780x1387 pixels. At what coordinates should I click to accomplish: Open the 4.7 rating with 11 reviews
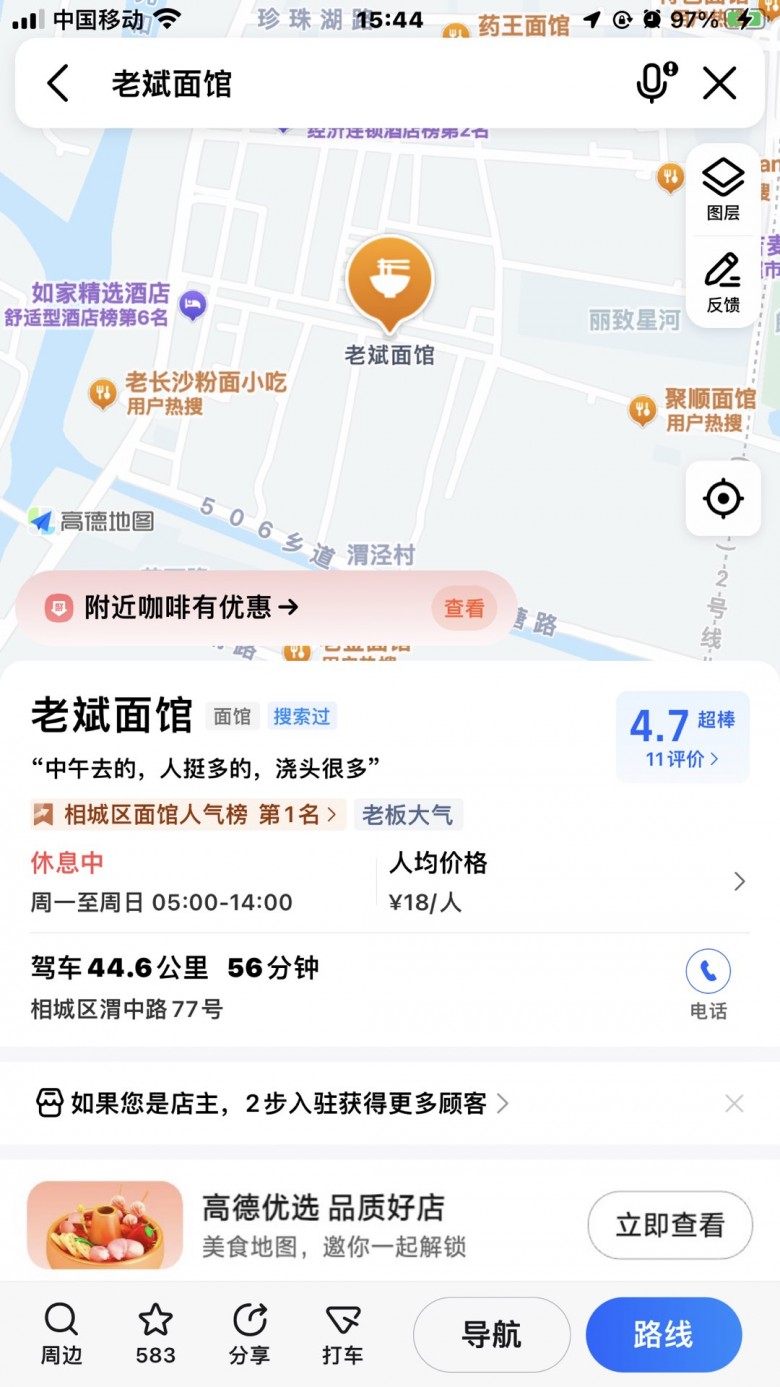(x=682, y=736)
